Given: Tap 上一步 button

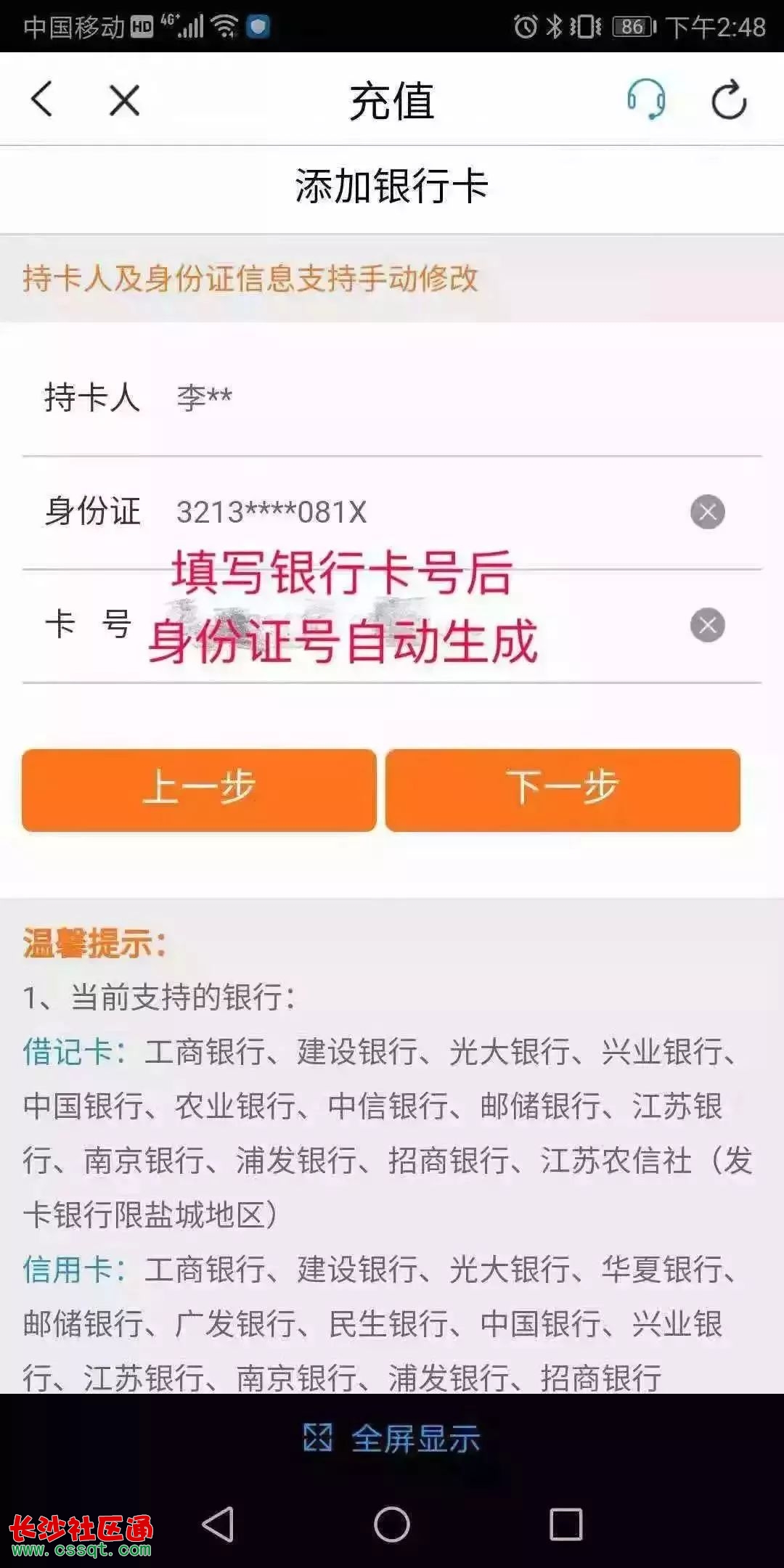Looking at the screenshot, I should click(x=199, y=790).
